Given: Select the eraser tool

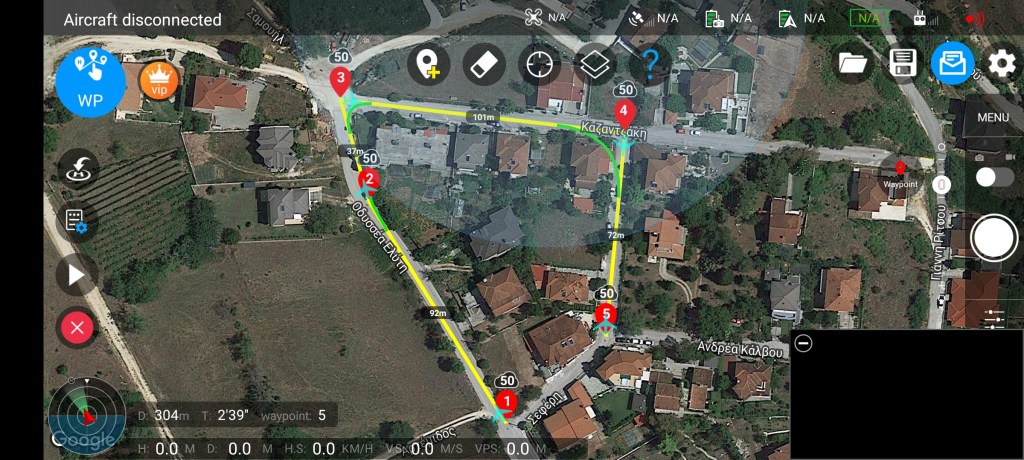Looking at the screenshot, I should tap(483, 65).
